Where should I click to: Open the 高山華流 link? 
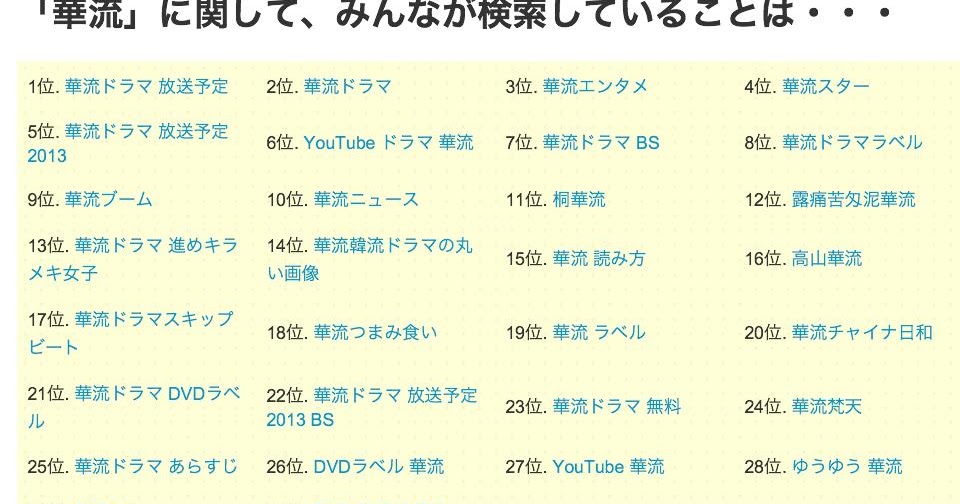pos(826,259)
